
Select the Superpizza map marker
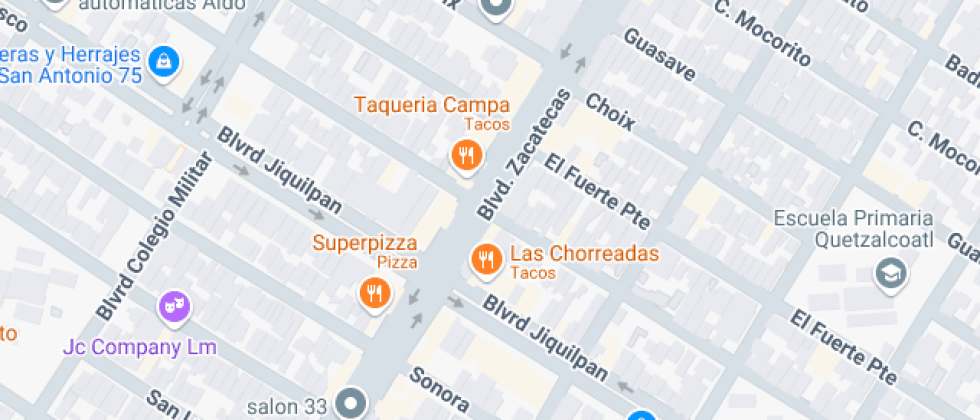point(375,292)
